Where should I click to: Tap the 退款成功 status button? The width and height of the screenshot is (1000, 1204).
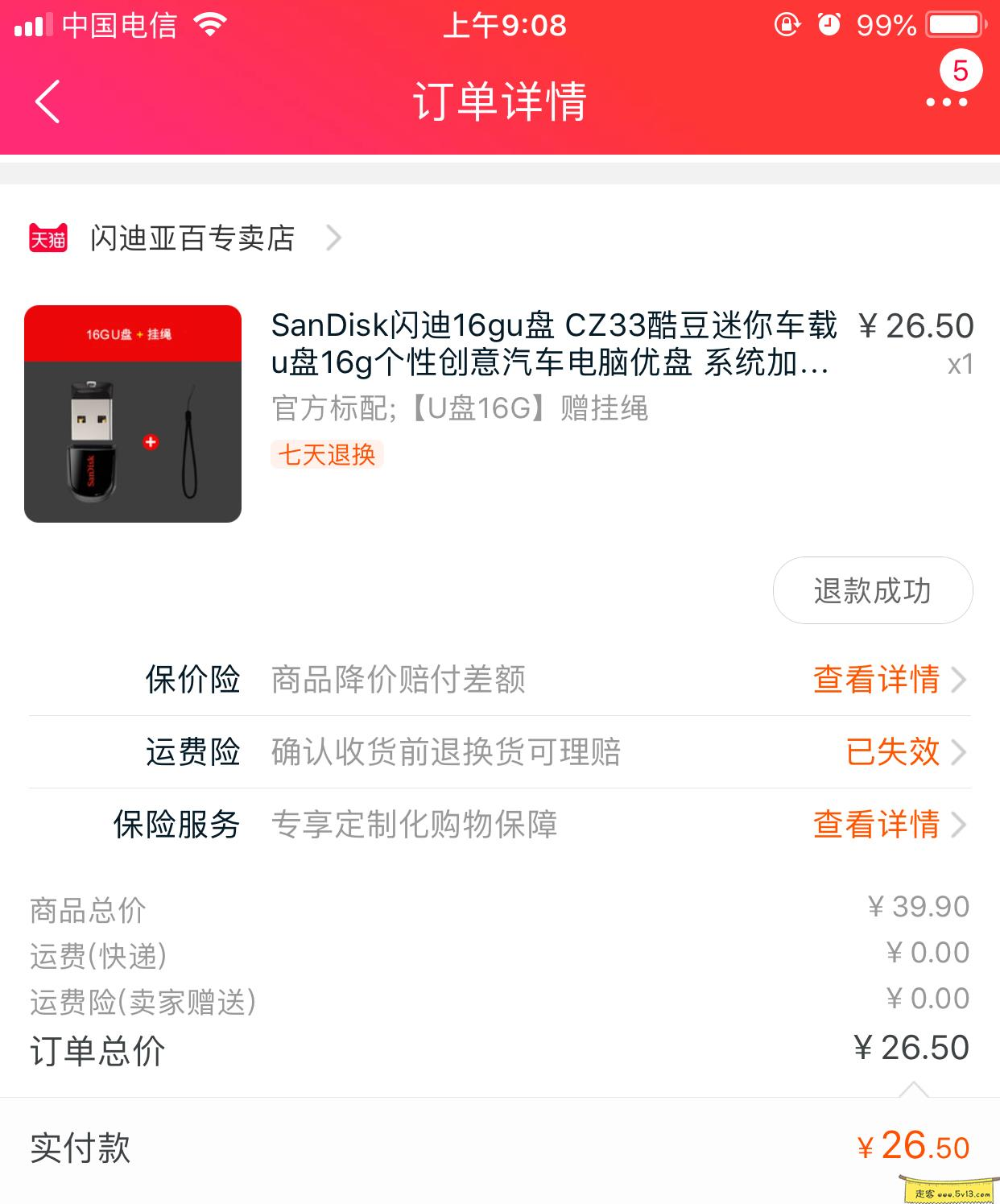click(x=873, y=590)
